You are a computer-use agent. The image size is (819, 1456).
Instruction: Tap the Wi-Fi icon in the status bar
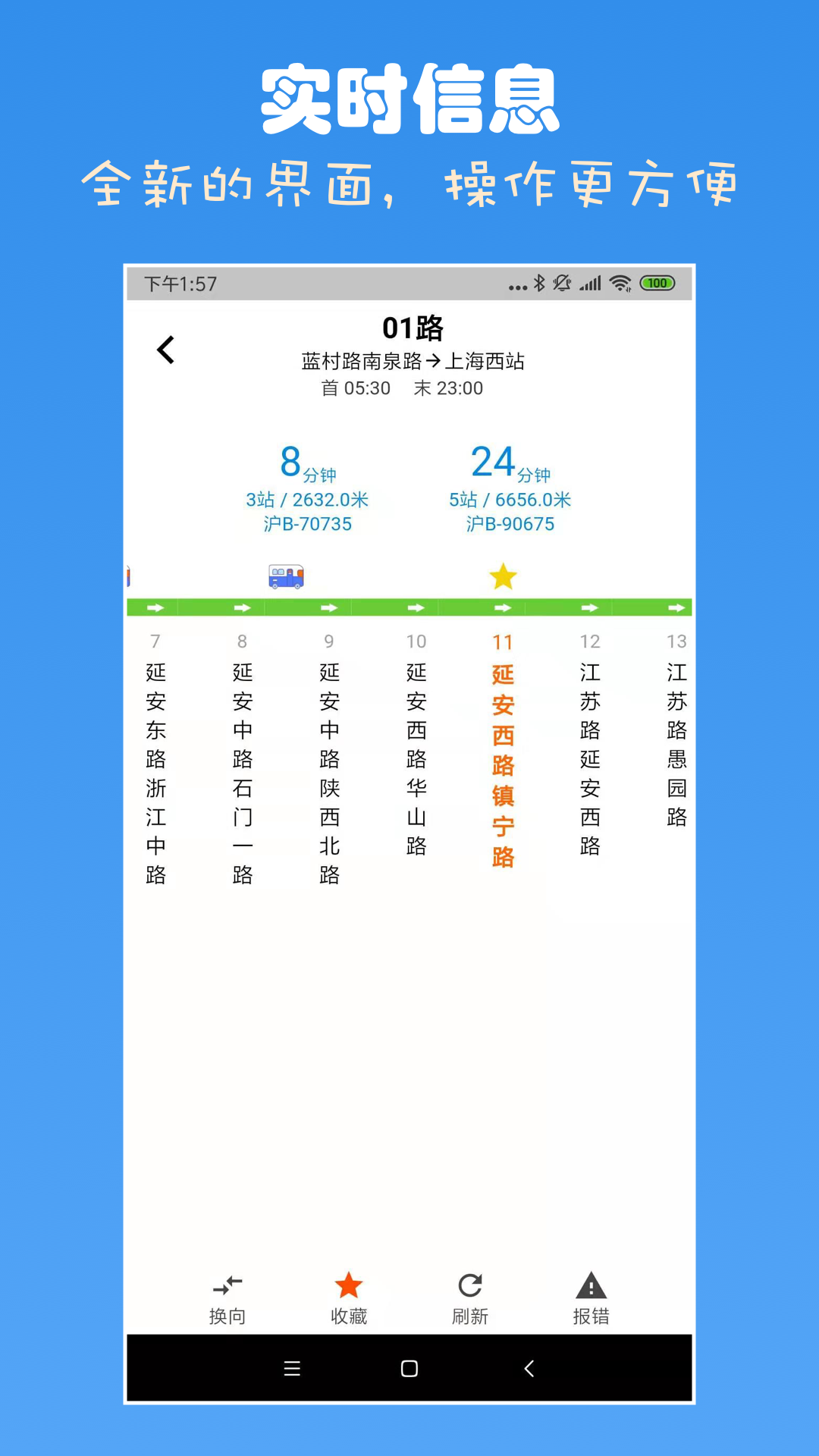[x=621, y=283]
